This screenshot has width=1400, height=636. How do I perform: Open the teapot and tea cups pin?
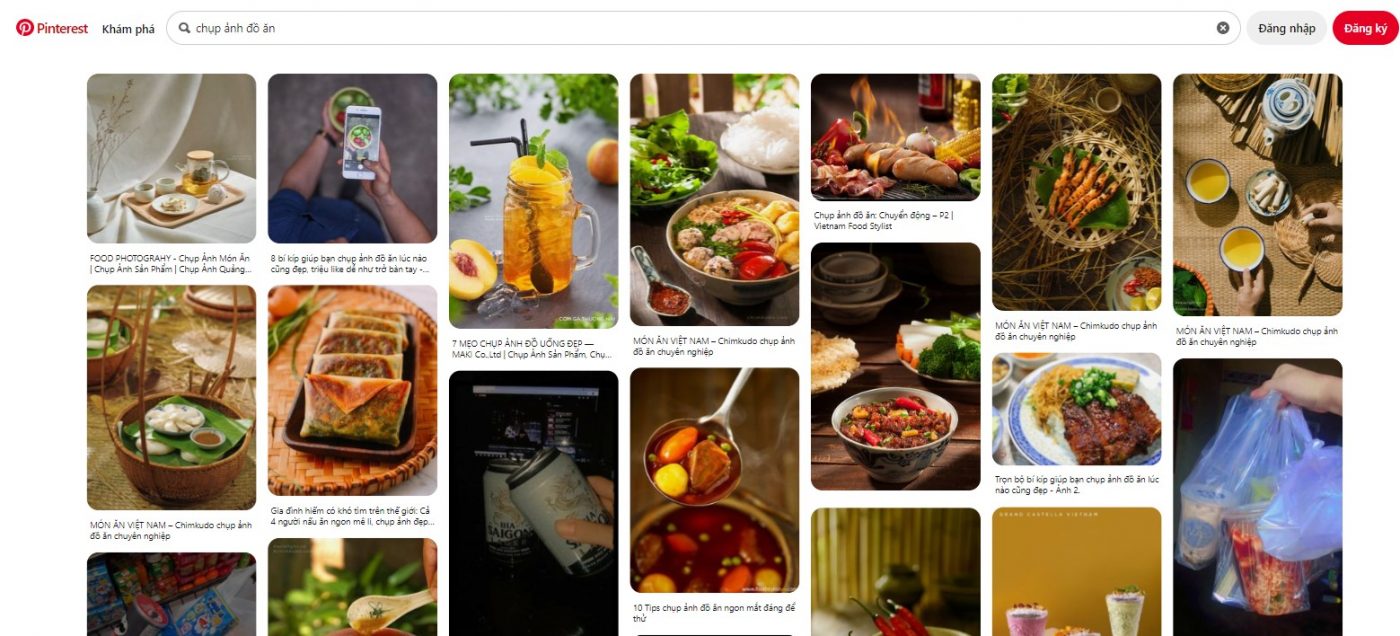pos(1257,195)
